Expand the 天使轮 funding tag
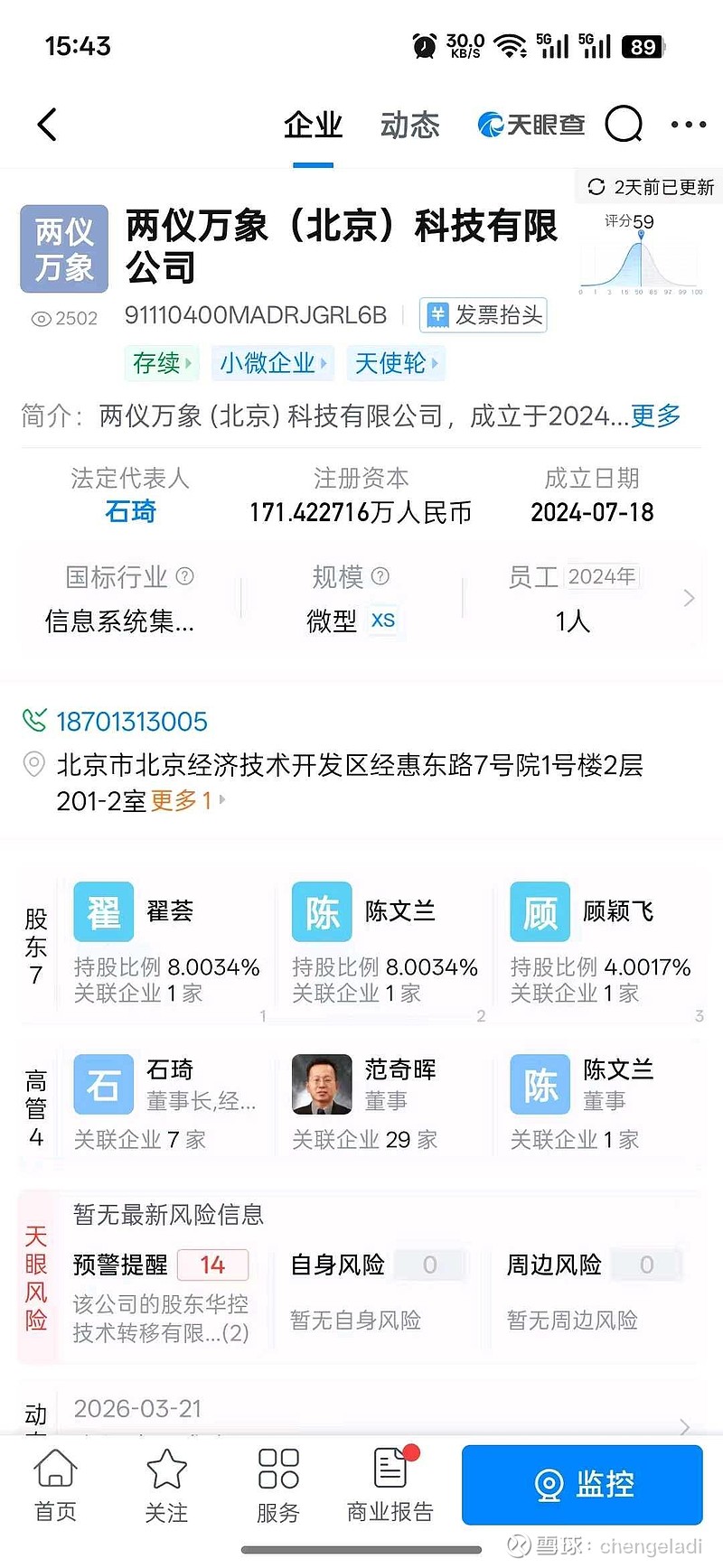723x1568 pixels. [396, 362]
